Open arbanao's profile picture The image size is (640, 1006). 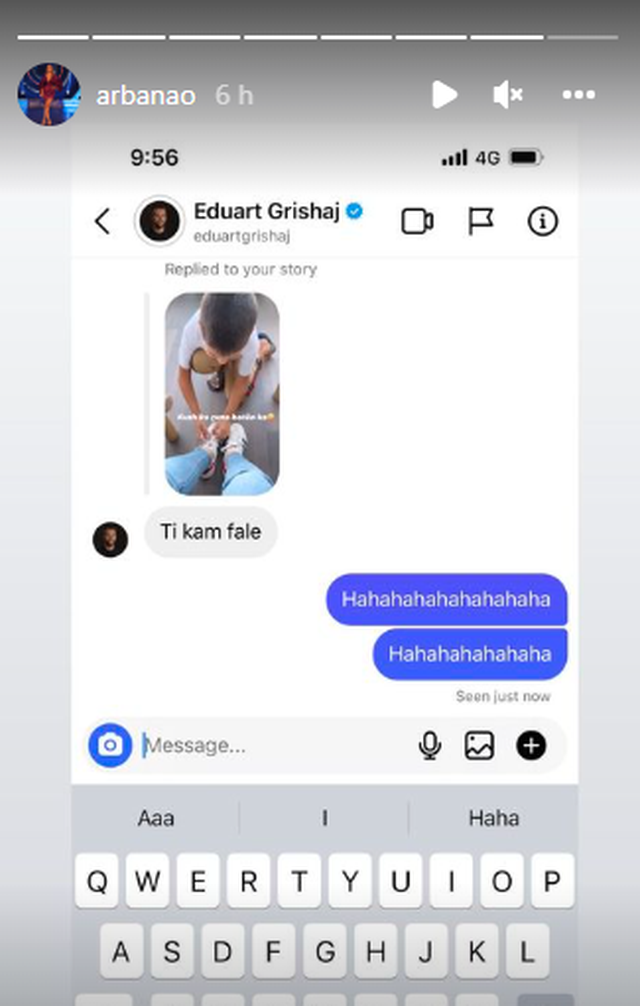click(x=49, y=95)
